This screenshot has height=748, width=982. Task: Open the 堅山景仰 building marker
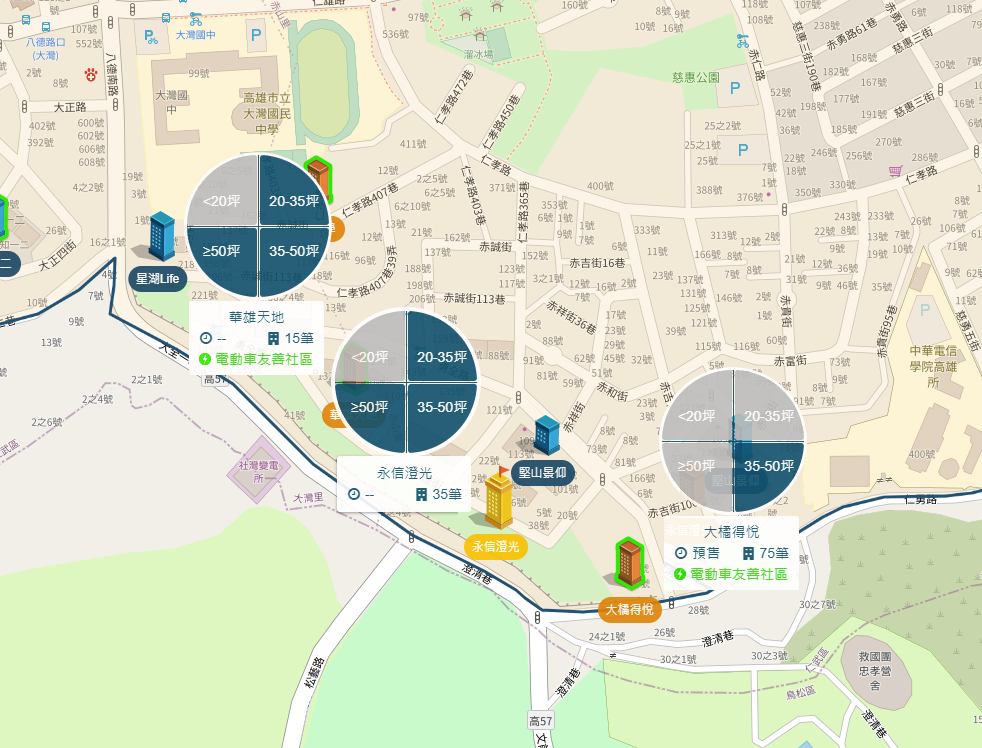click(x=546, y=437)
